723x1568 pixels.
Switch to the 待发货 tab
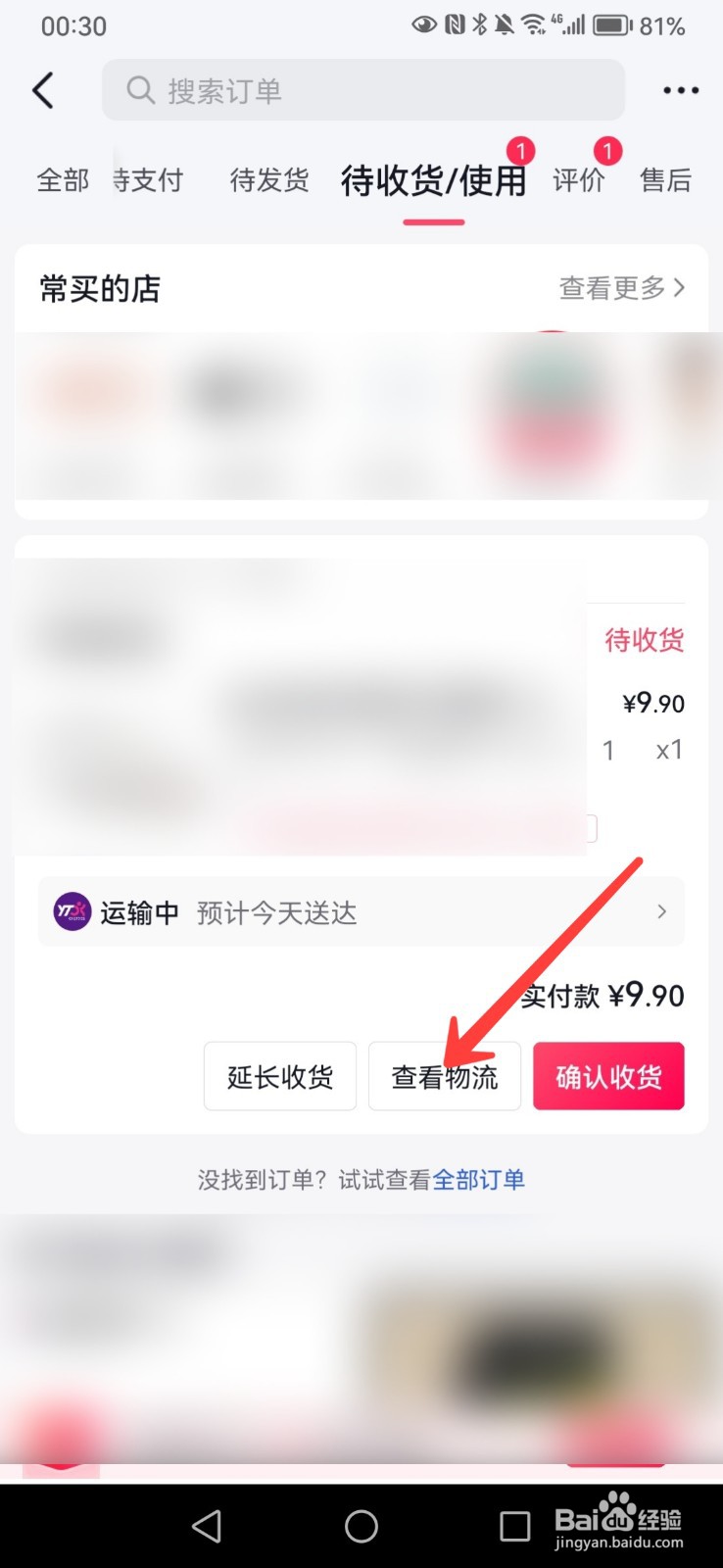click(268, 180)
